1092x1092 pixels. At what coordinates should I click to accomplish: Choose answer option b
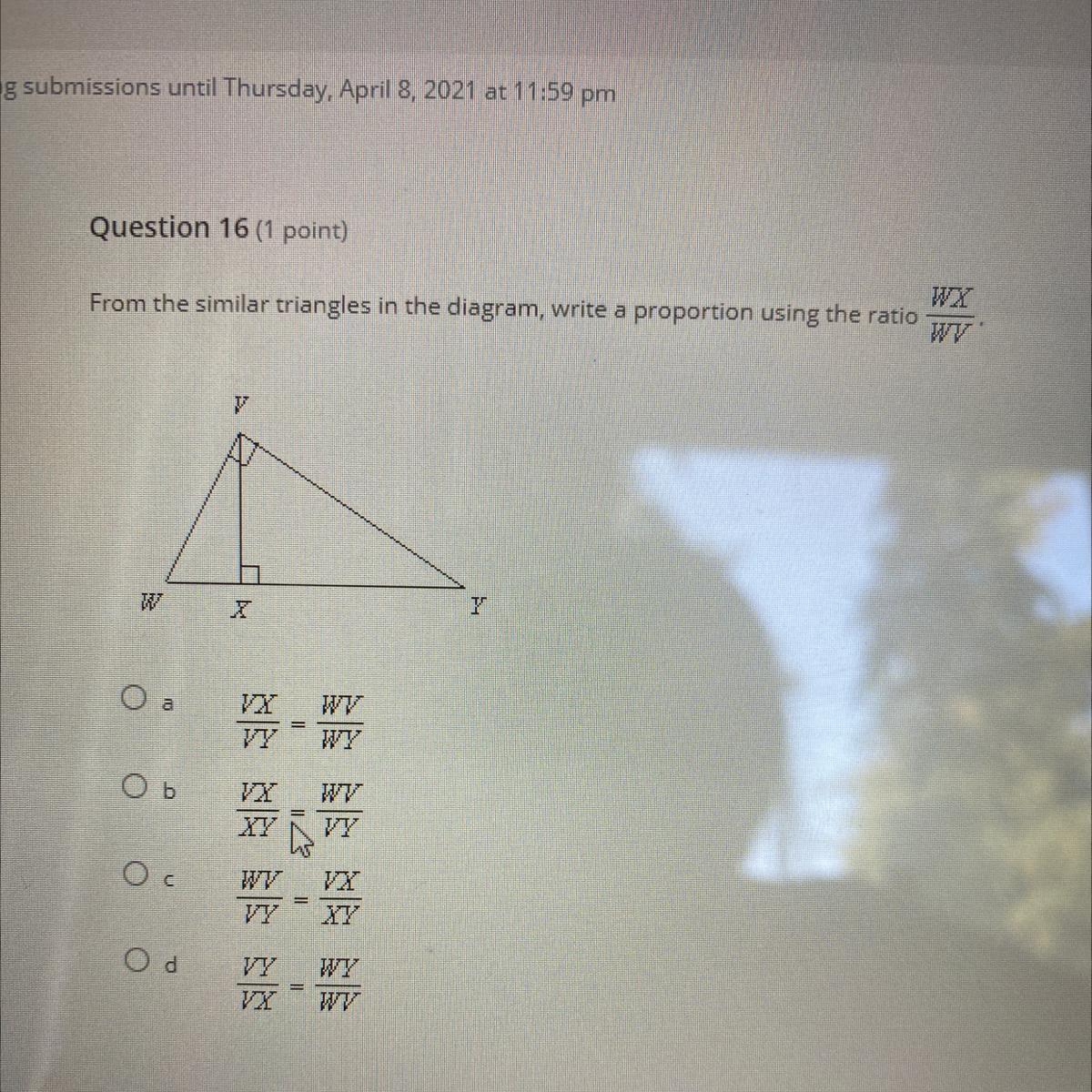pos(134,785)
